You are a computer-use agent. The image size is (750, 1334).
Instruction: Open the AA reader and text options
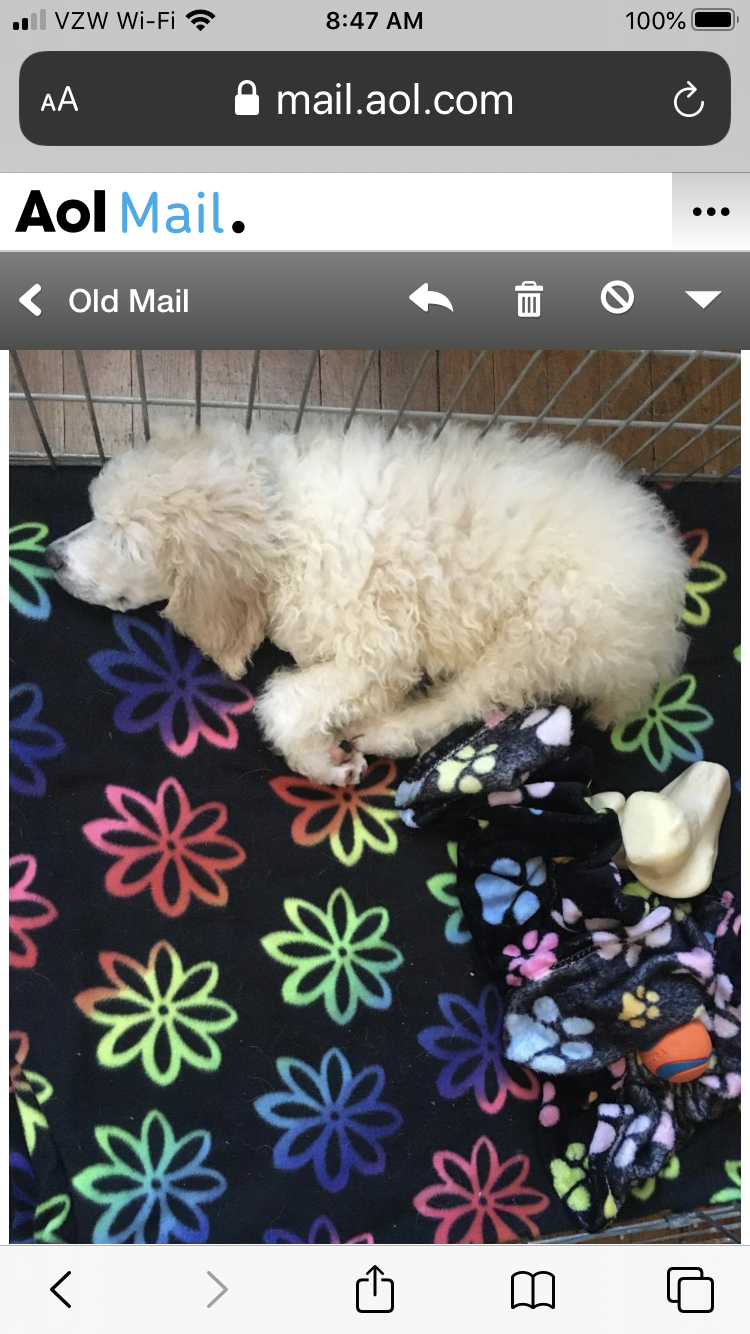coord(60,100)
